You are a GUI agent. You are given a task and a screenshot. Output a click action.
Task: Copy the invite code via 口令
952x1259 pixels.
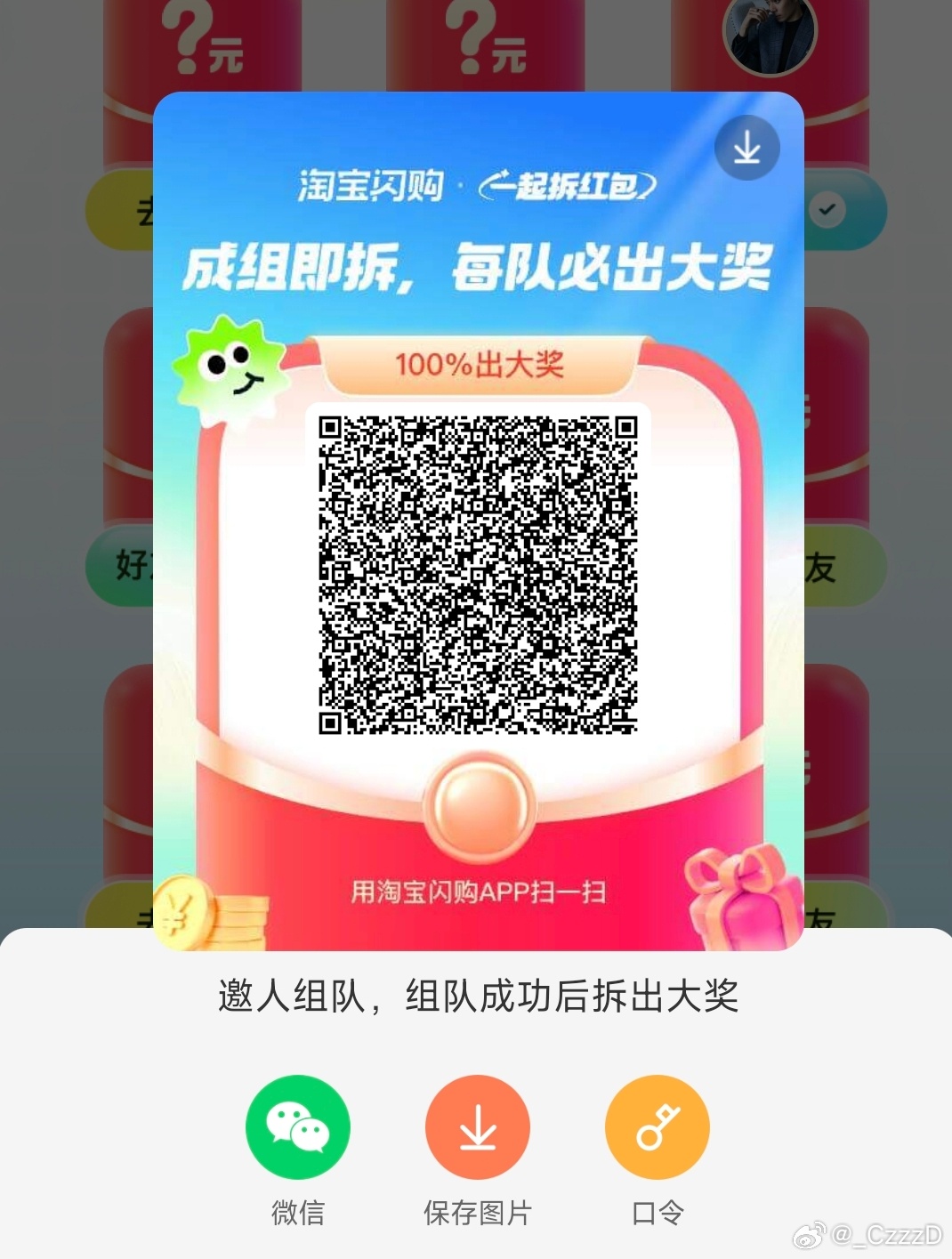(x=657, y=1127)
